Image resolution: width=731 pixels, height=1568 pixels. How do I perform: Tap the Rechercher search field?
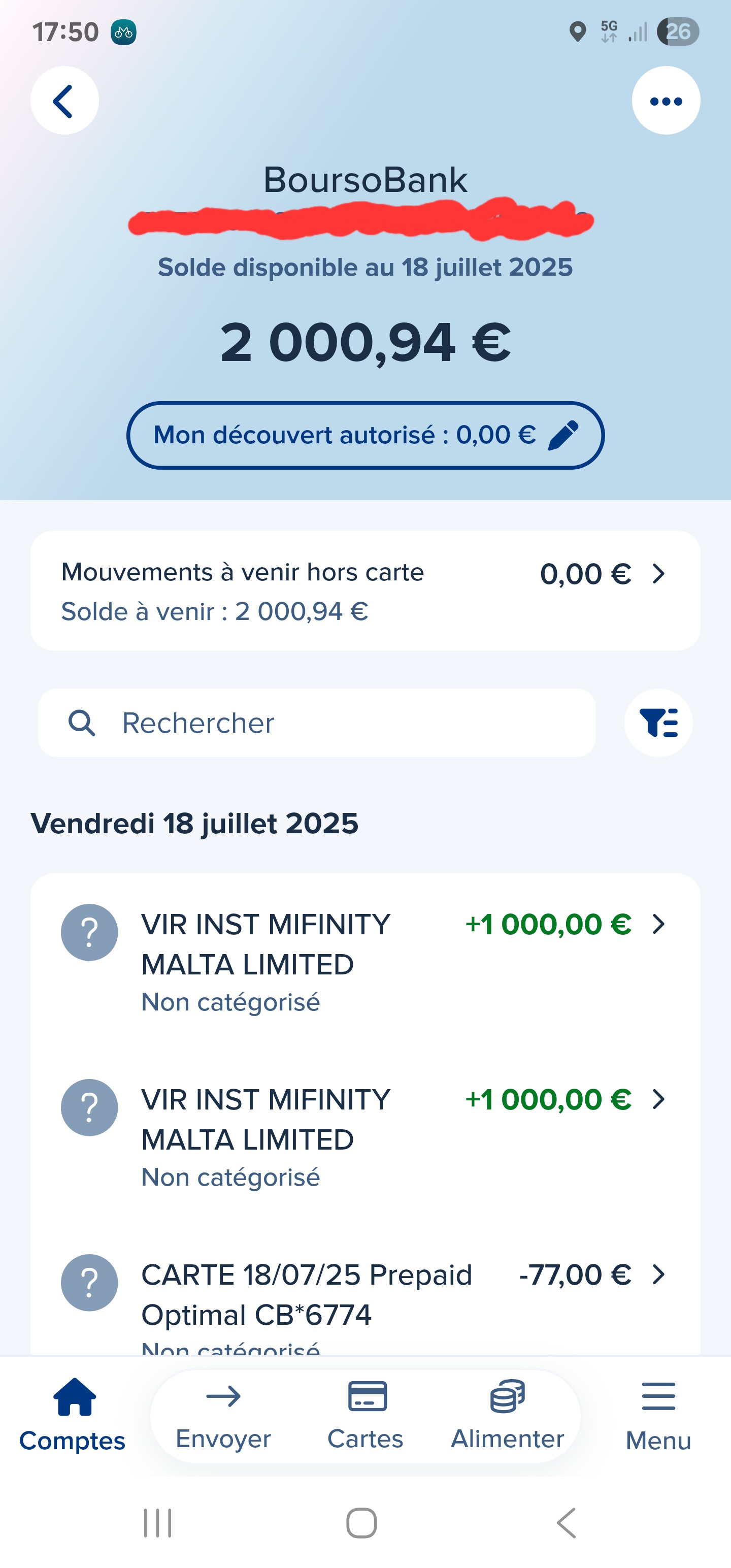click(x=316, y=723)
